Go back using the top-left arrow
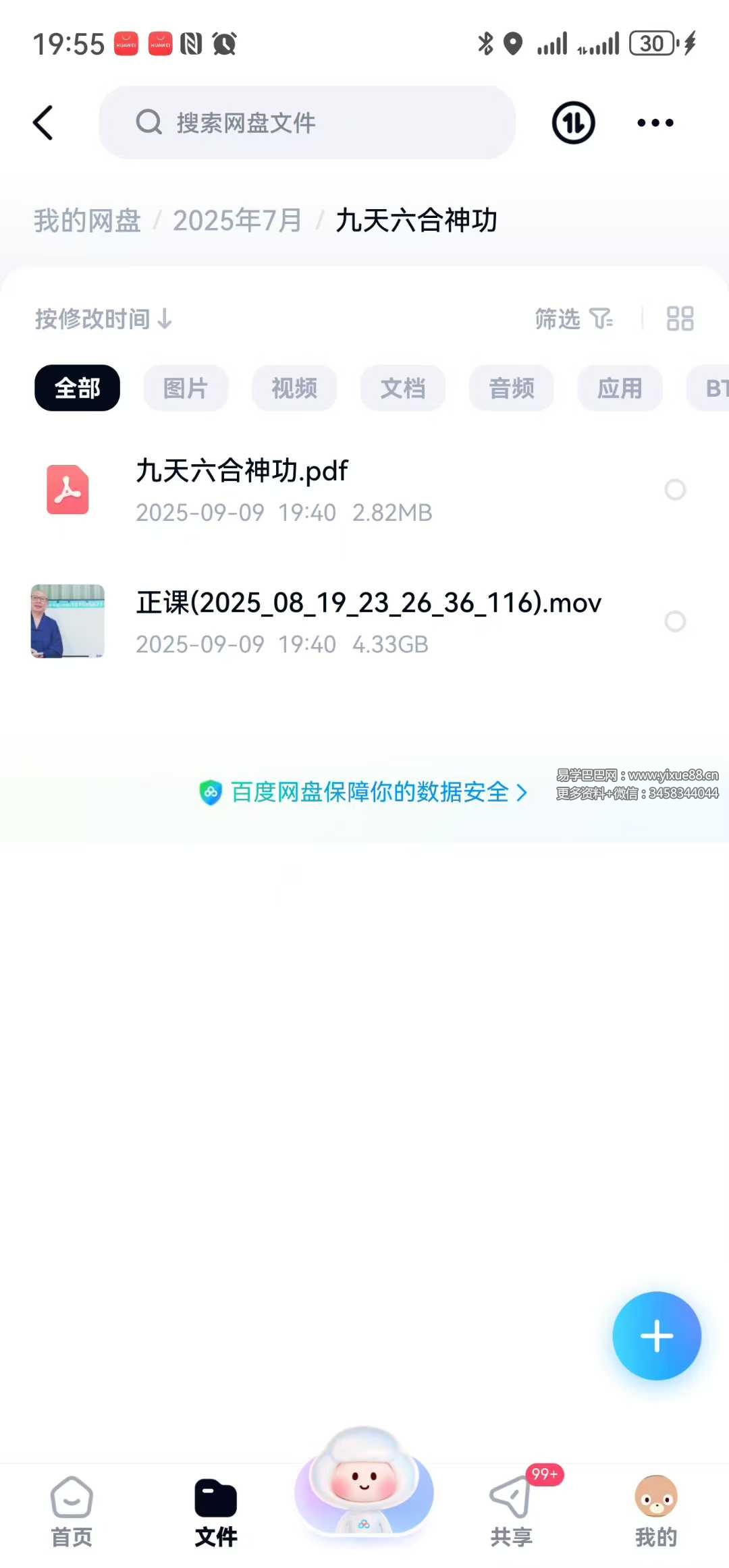Viewport: 729px width, 1568px height. 43,123
